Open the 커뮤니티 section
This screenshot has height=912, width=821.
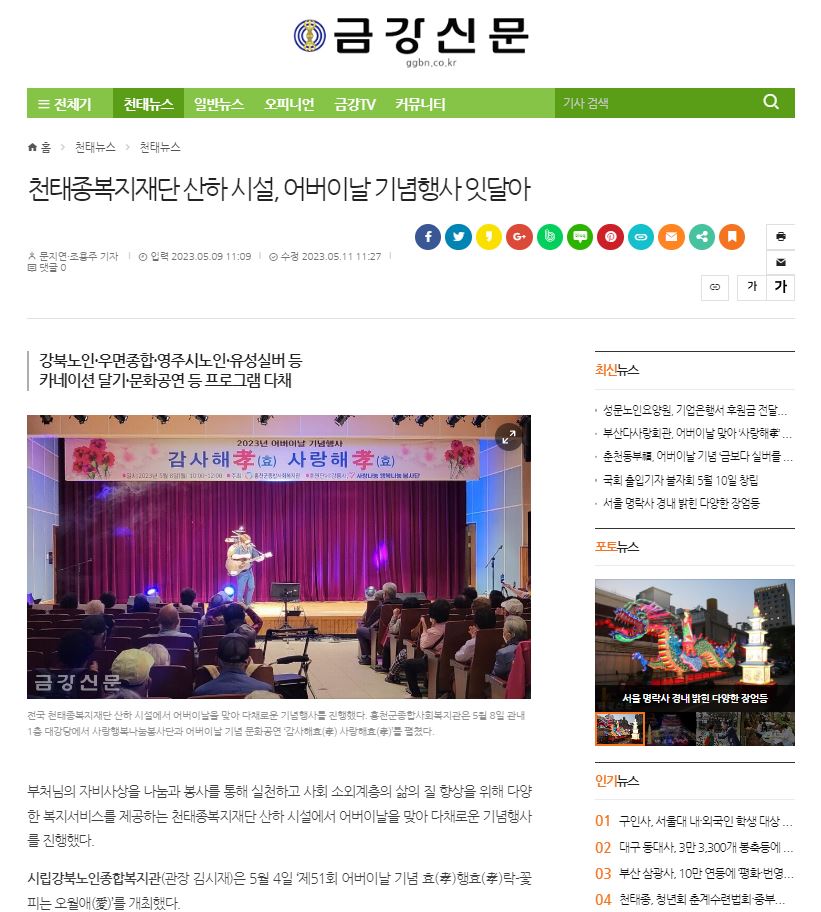tap(420, 103)
